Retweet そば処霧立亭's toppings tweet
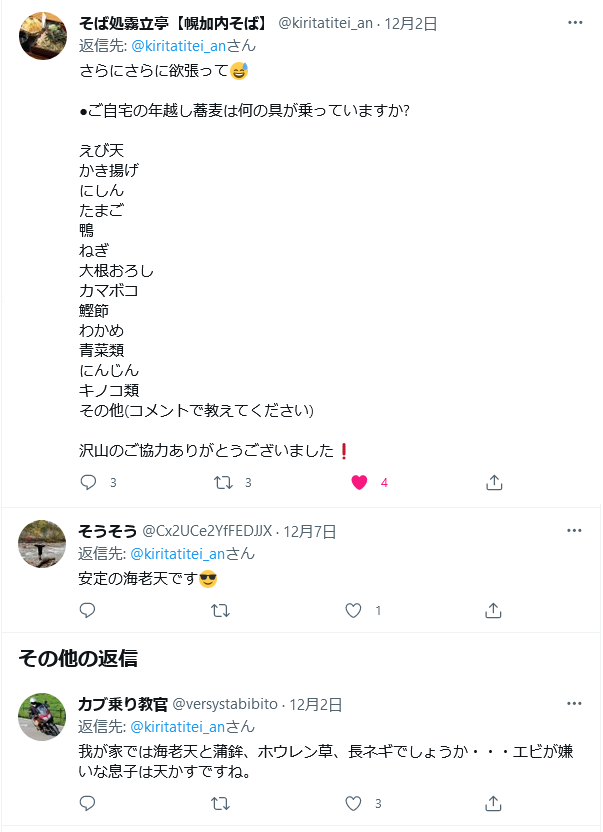Screen dimensions: 603x832 224,482
